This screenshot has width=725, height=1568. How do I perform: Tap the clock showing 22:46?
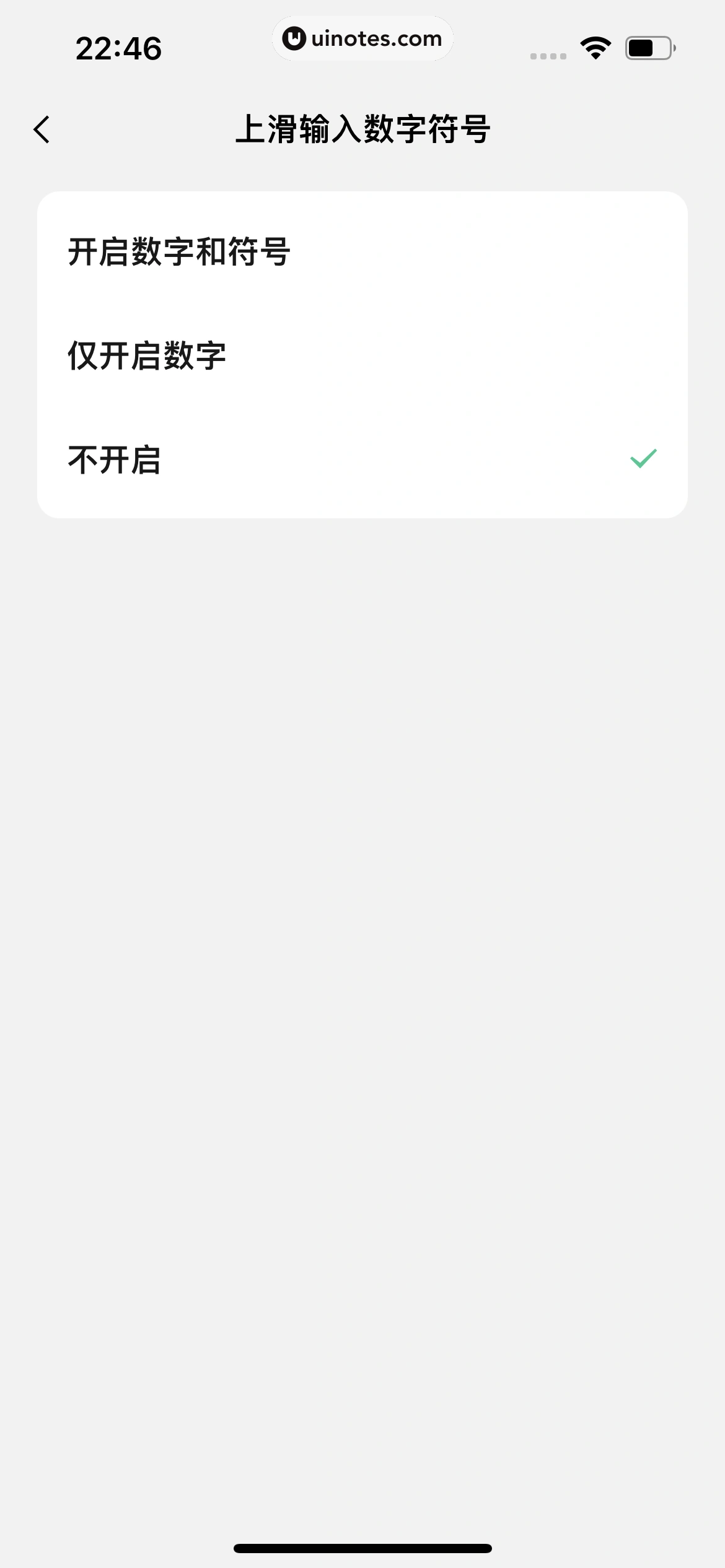118,46
